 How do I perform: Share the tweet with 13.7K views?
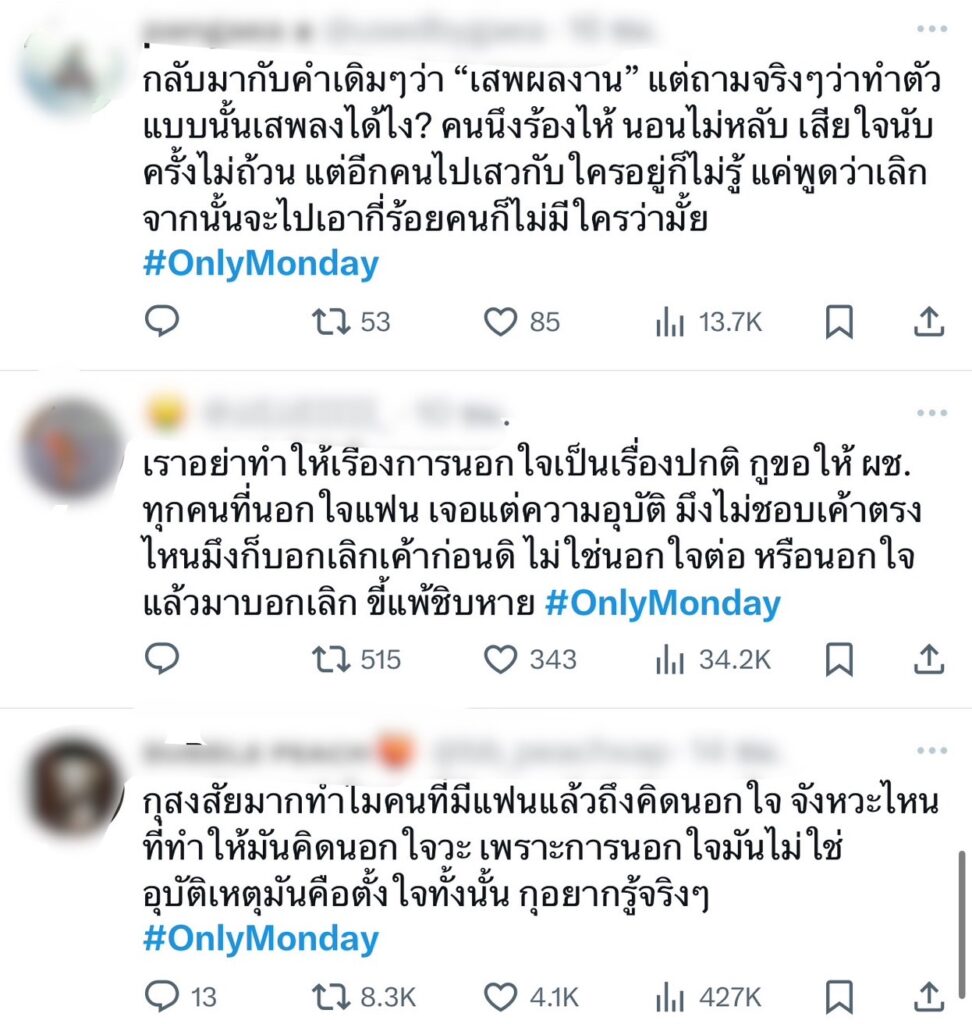tap(929, 321)
